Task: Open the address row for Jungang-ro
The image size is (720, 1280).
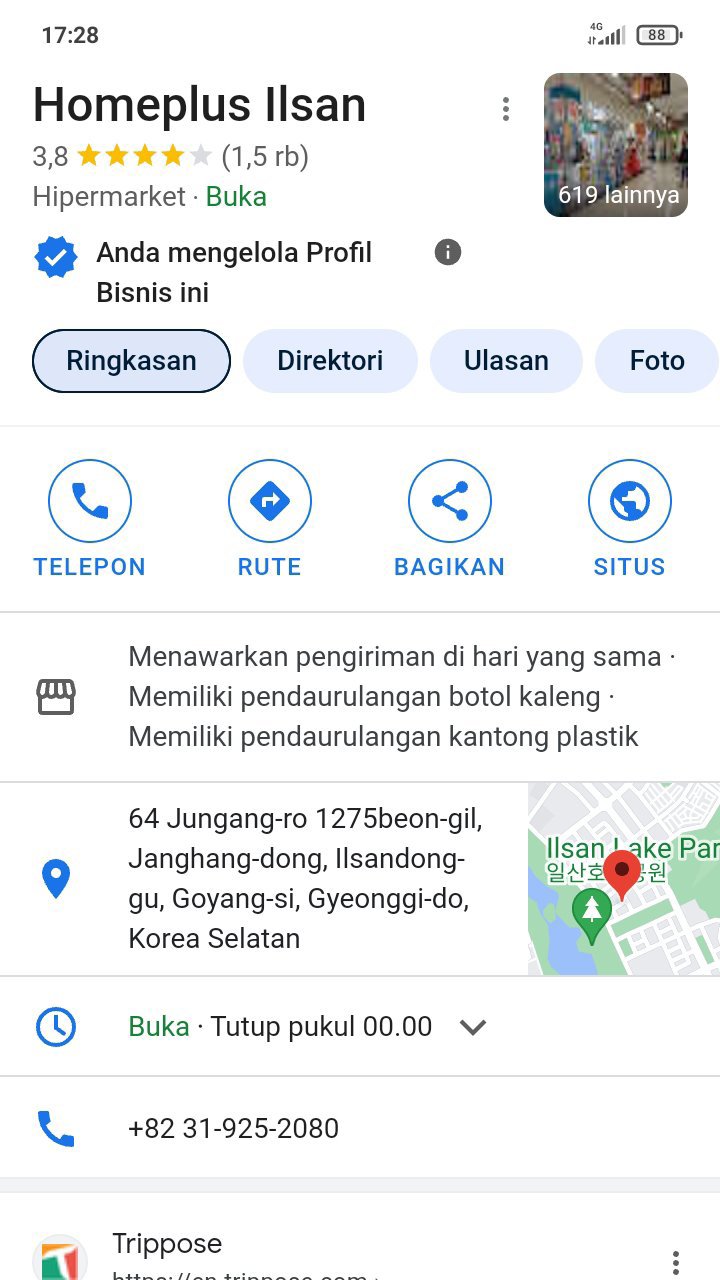Action: point(300,878)
